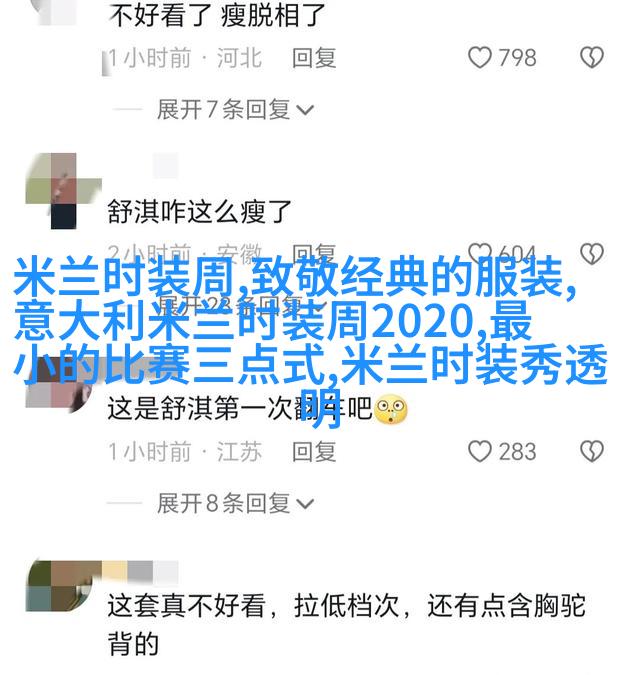Dislike the 这是舒淇第一次翻车吧 comment
The image size is (640, 675).
click(x=593, y=451)
